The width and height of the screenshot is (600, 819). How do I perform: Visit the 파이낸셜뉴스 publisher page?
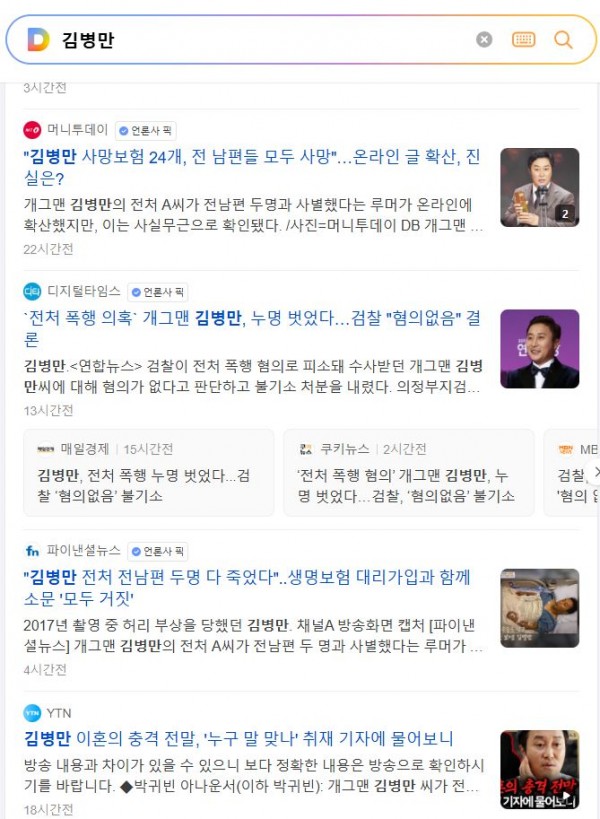pos(83,551)
